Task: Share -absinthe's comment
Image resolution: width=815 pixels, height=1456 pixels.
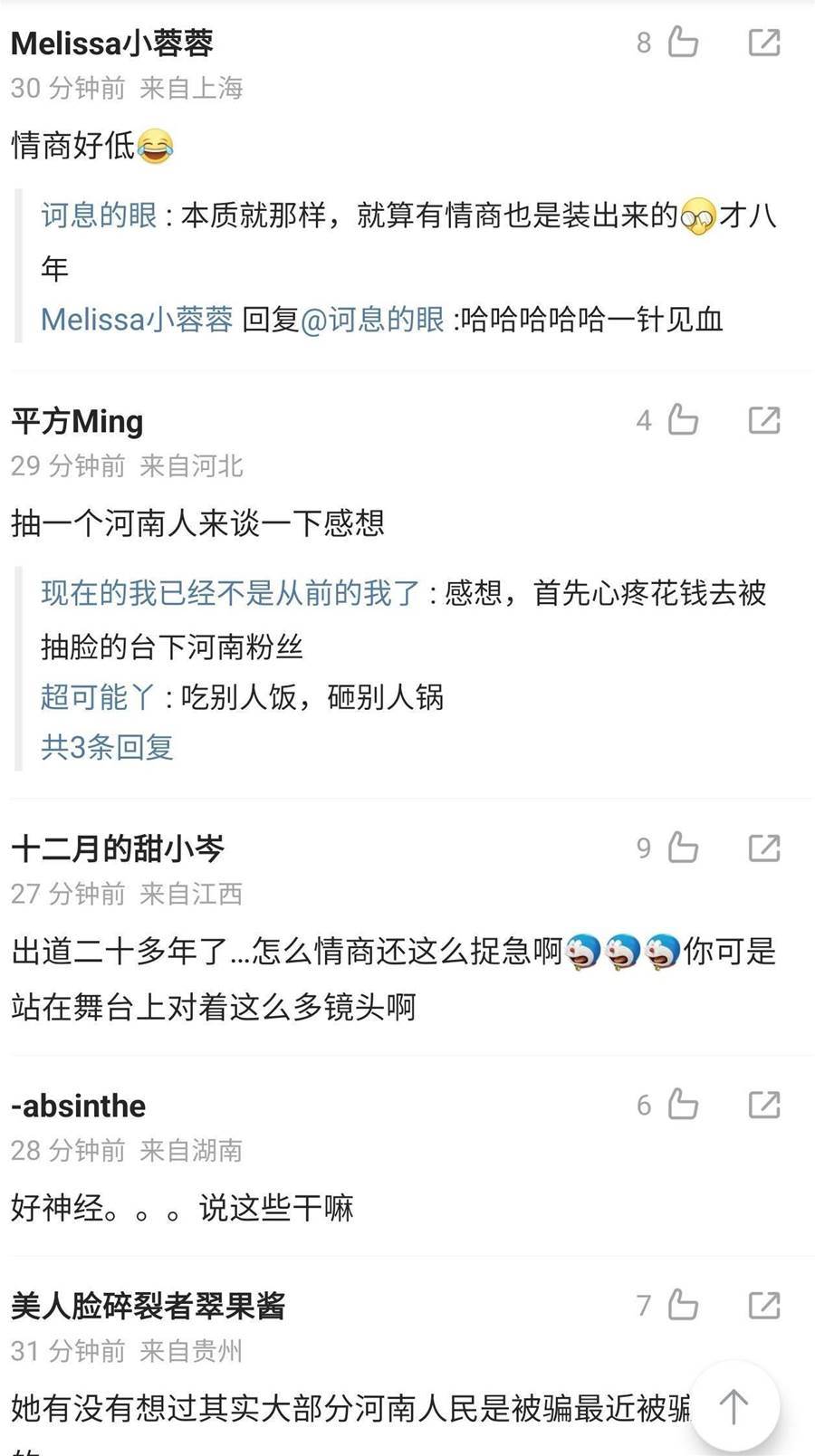Action: coord(763,1105)
